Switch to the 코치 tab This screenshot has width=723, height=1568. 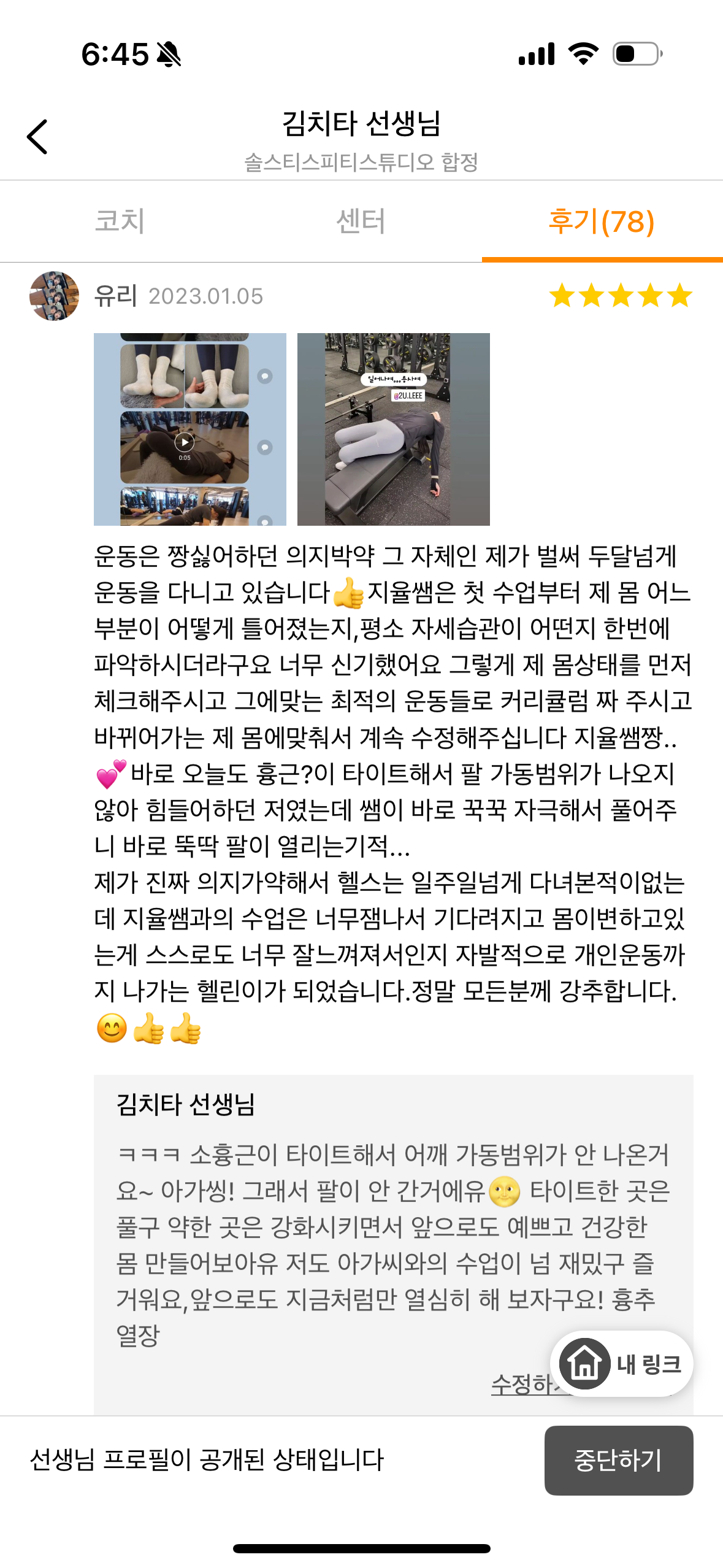click(x=120, y=221)
